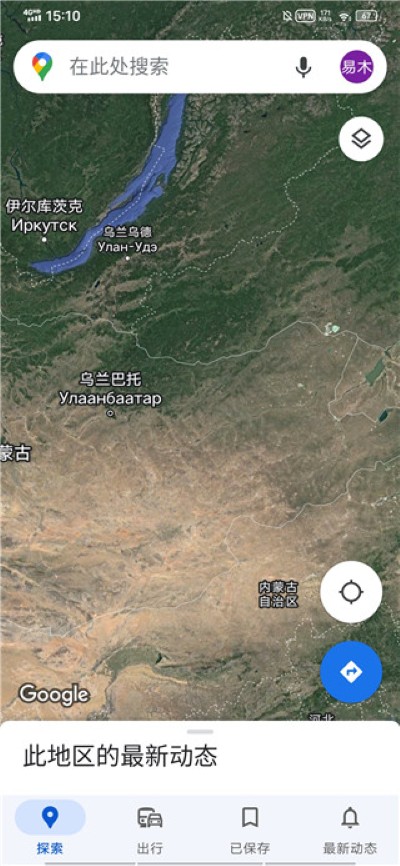Open the map layers selector
Image resolution: width=400 pixels, height=866 pixels.
(x=361, y=139)
